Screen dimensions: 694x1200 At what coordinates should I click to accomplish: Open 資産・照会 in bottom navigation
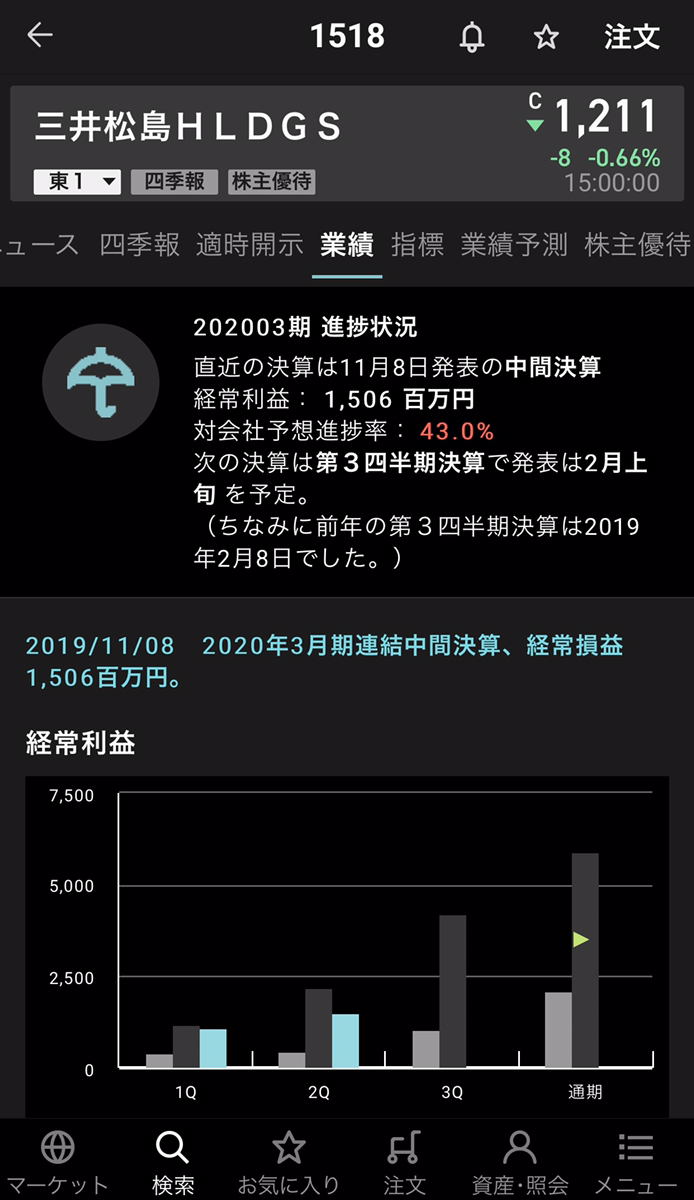pos(520,1162)
